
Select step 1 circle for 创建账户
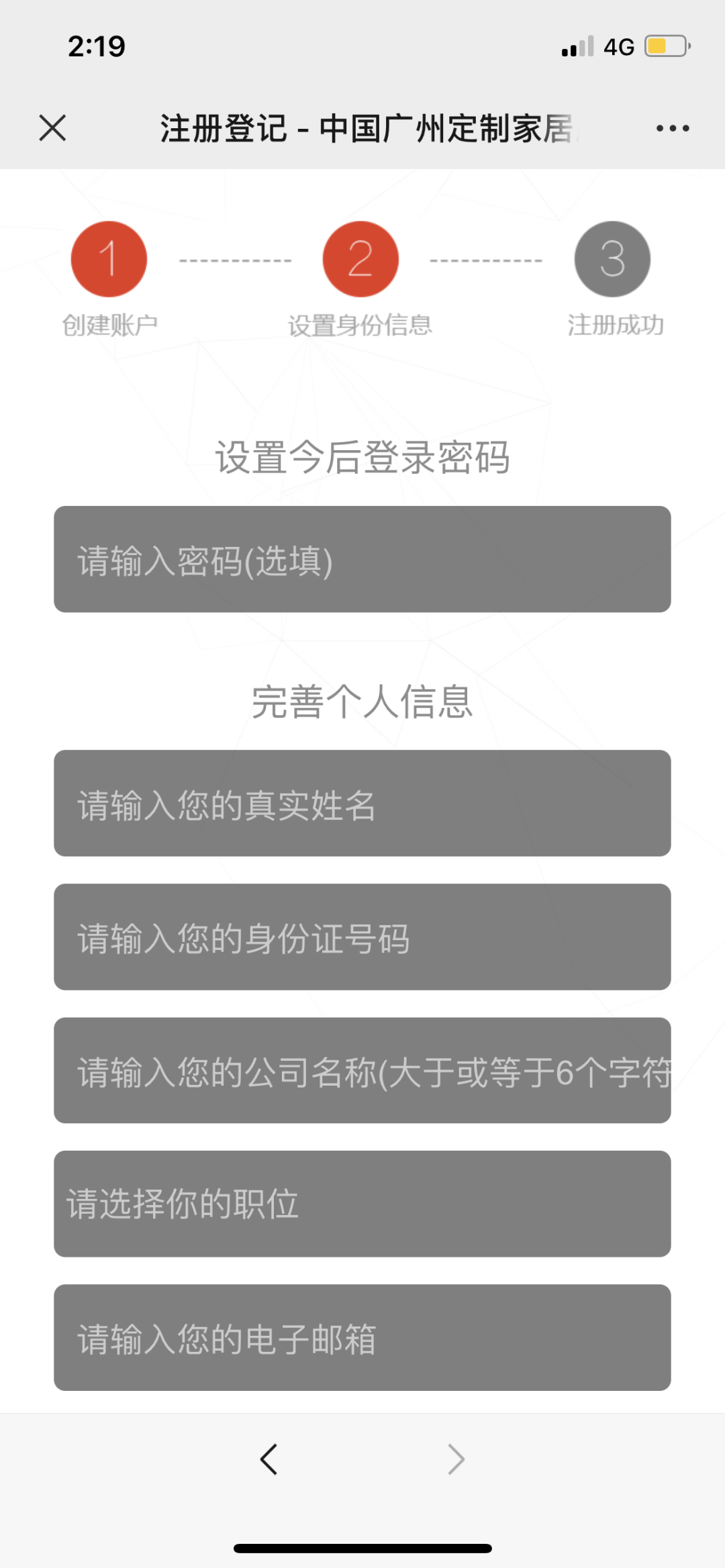(108, 258)
